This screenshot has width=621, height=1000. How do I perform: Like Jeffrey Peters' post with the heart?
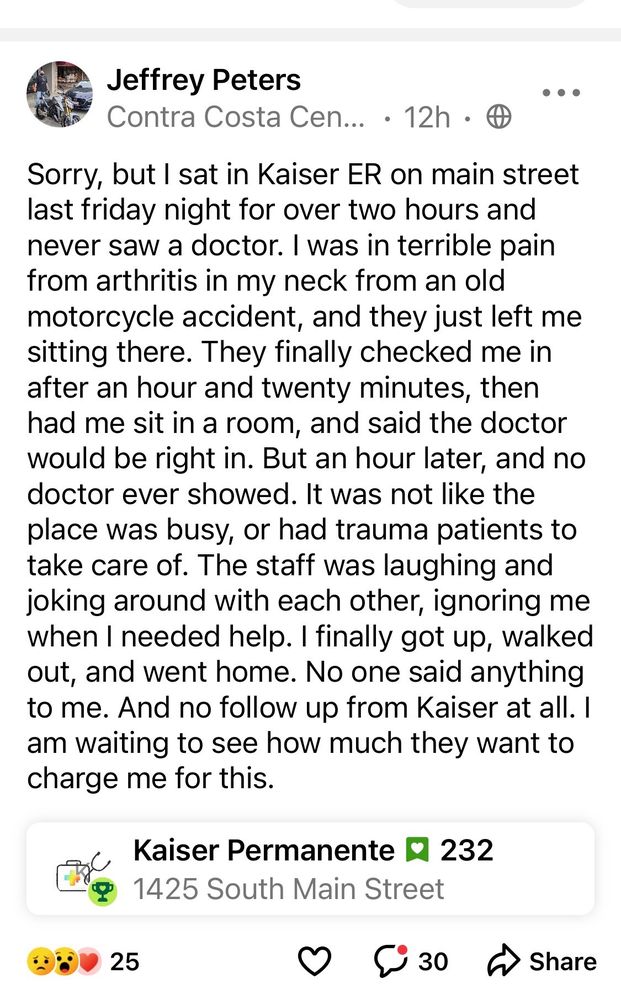[x=315, y=962]
